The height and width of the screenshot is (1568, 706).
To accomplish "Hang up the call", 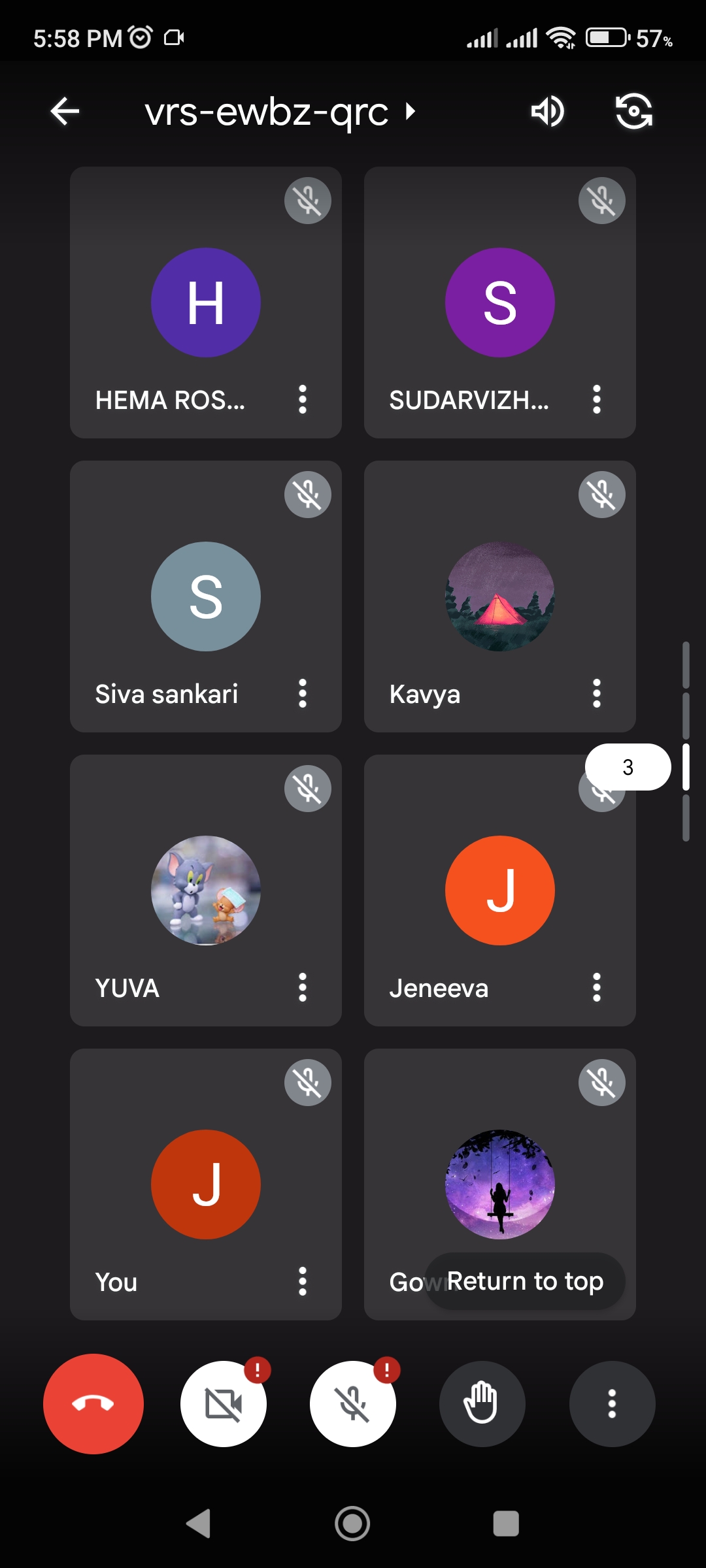I will pos(93,1403).
